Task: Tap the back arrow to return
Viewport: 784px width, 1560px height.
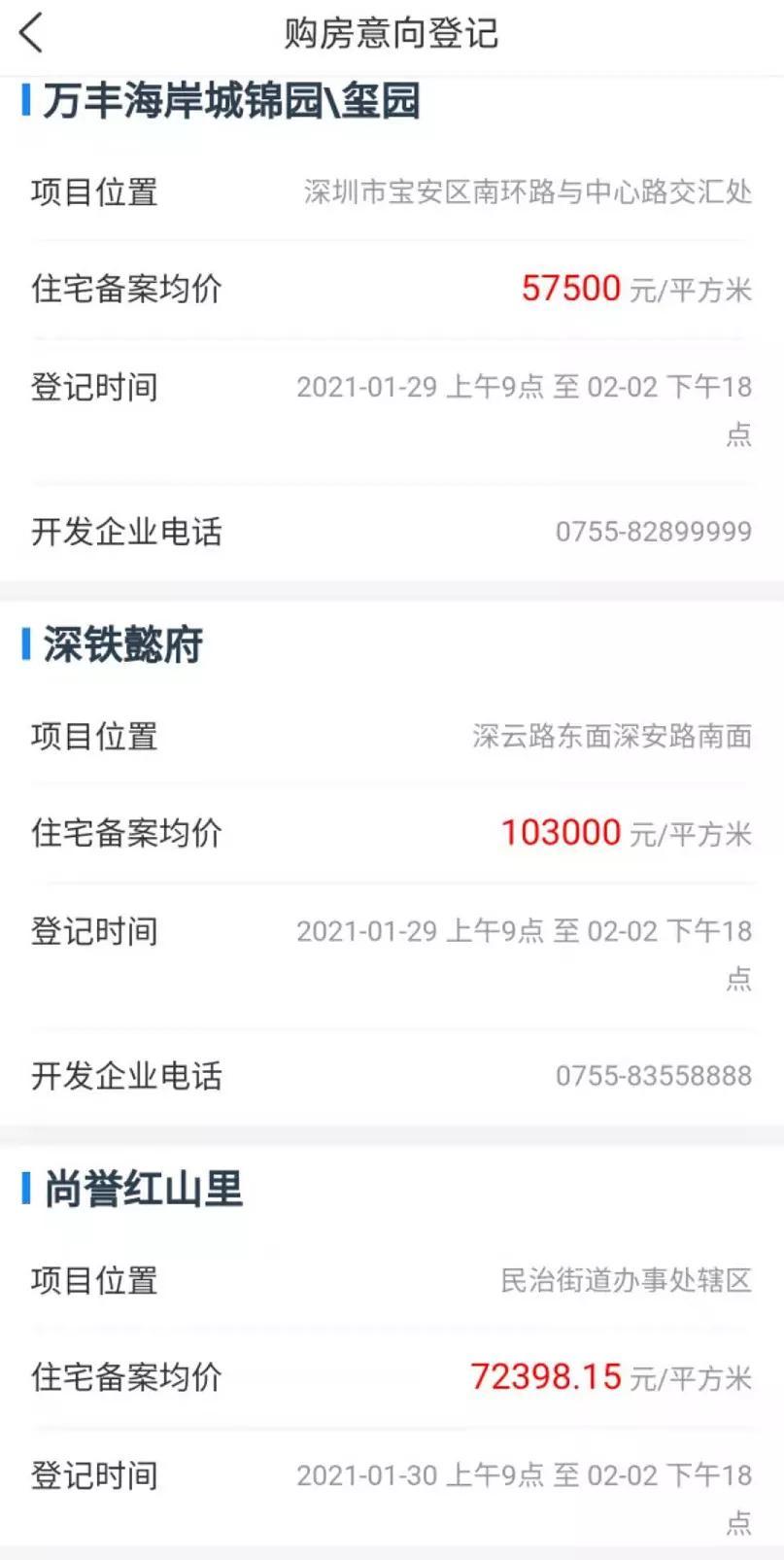Action: (x=30, y=32)
